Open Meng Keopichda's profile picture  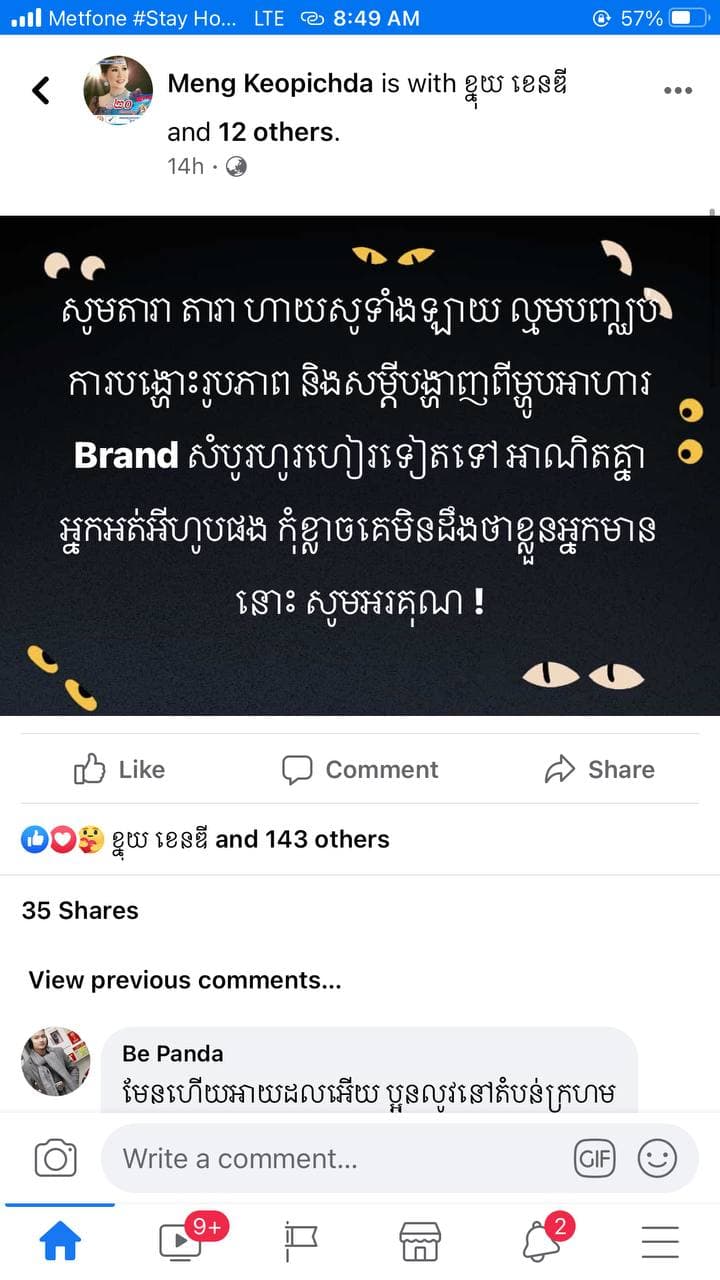pyautogui.click(x=118, y=90)
